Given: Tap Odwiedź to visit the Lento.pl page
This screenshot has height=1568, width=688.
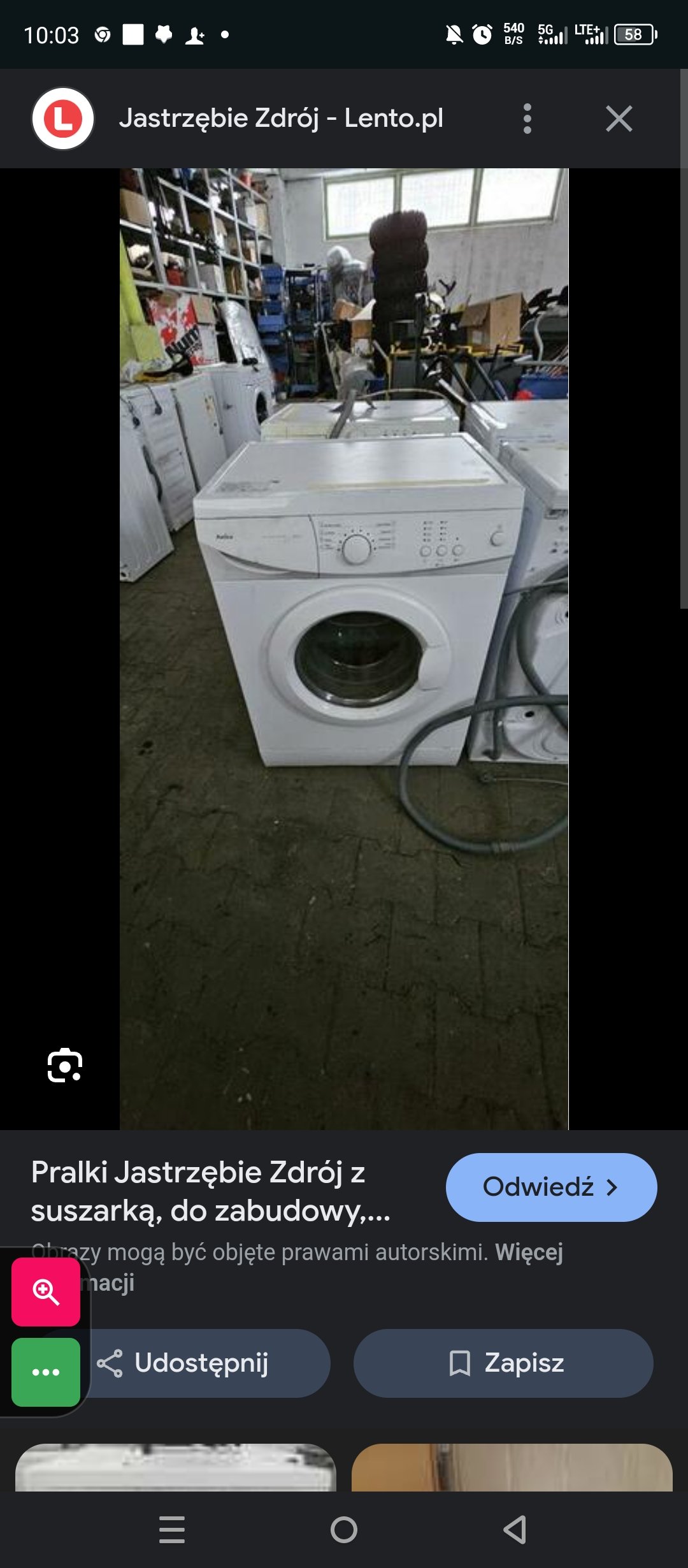Looking at the screenshot, I should [551, 1187].
